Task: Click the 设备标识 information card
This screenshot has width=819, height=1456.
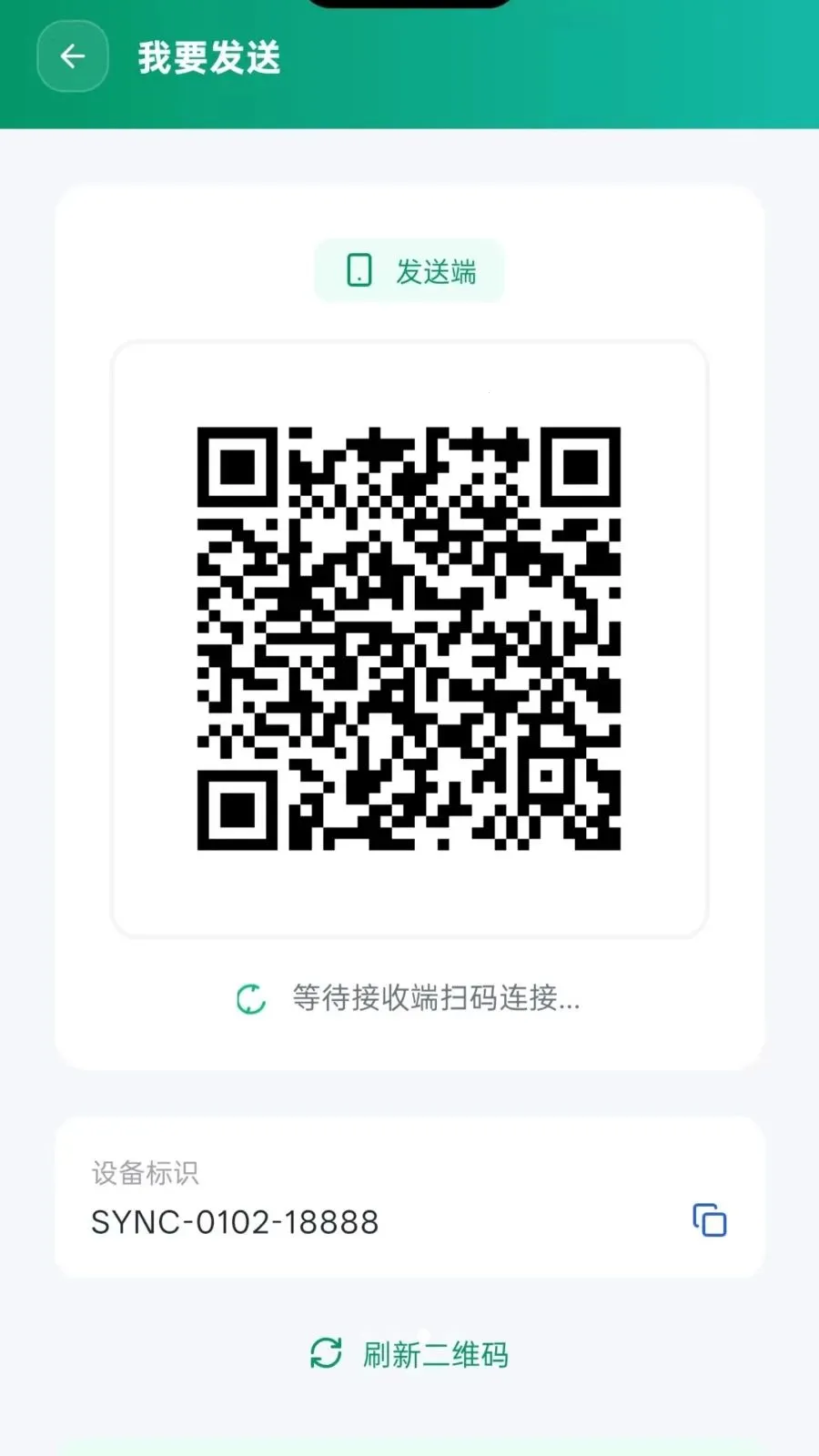Action: (x=409, y=1197)
